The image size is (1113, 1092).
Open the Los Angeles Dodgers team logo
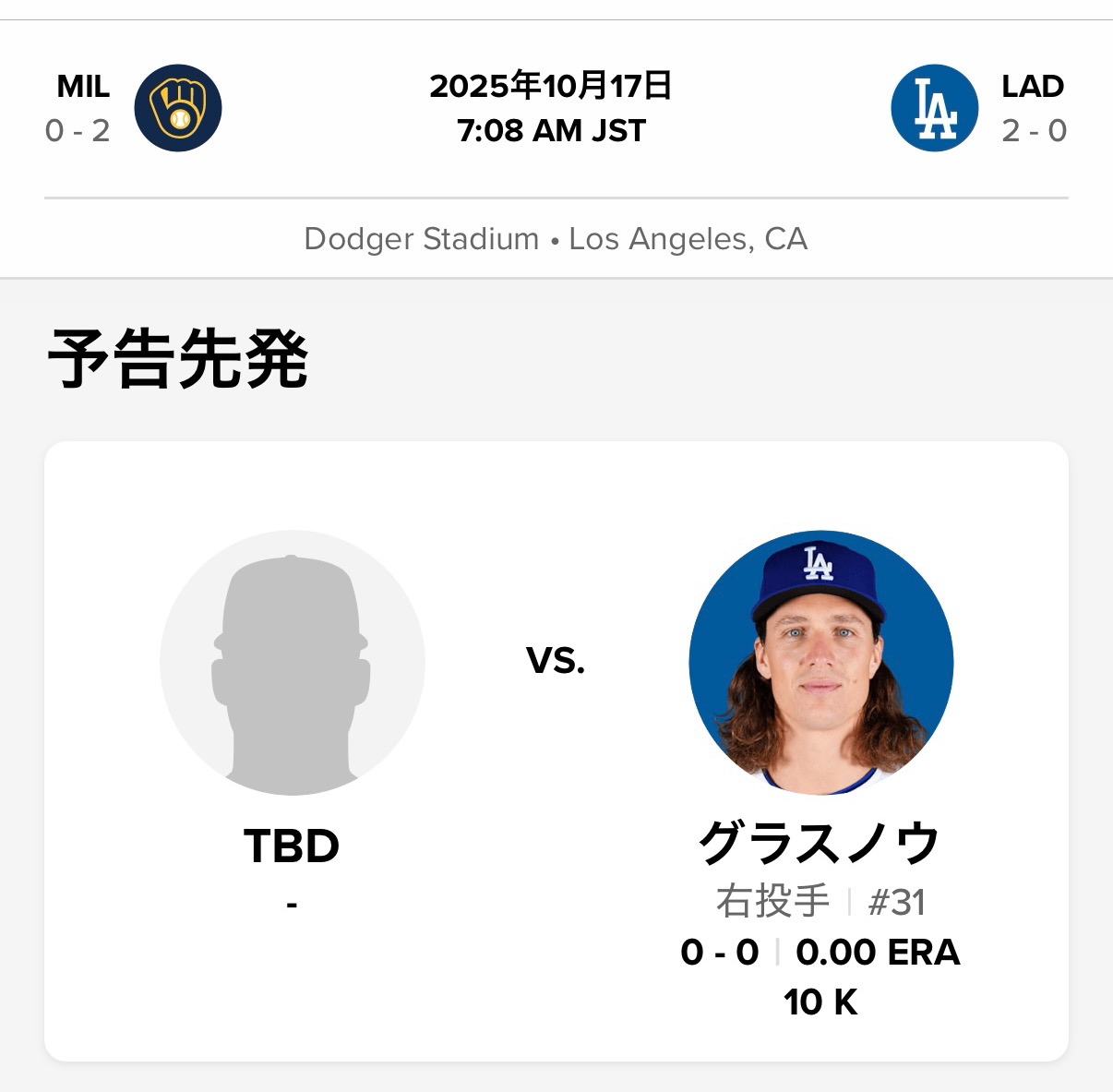[934, 108]
